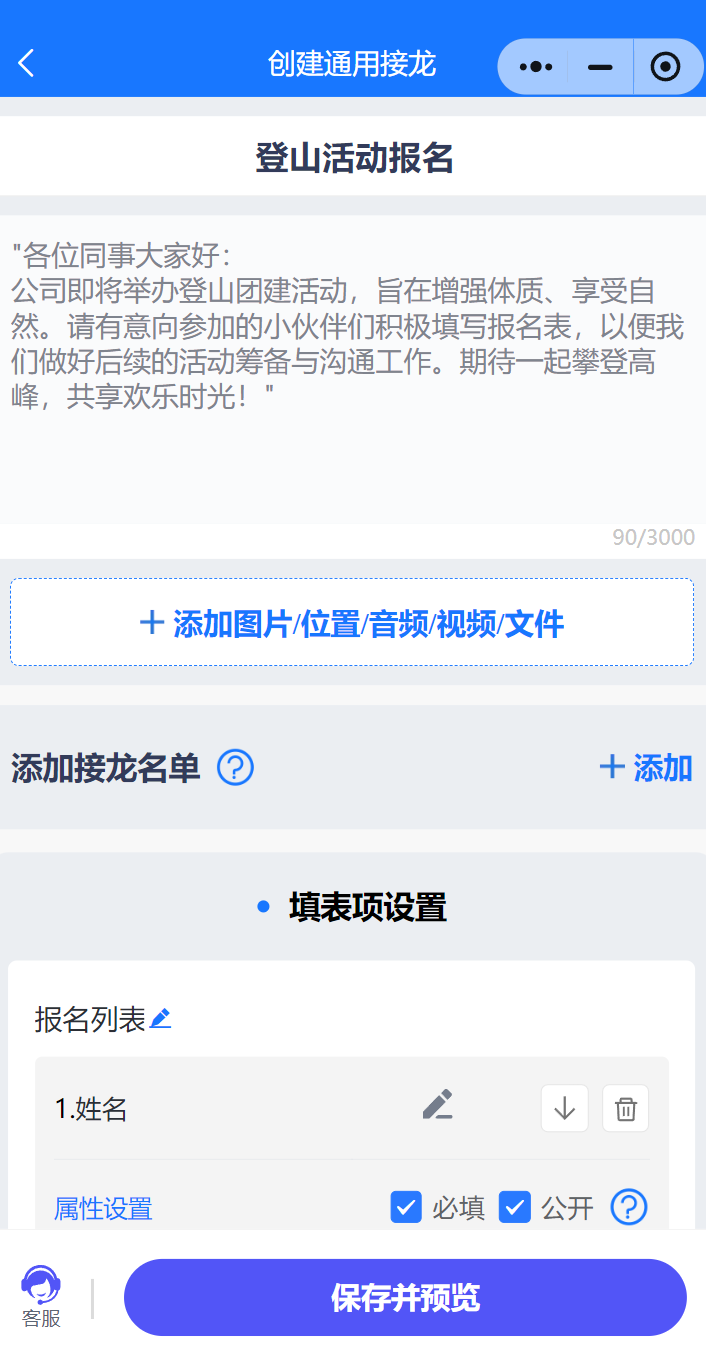Image resolution: width=706 pixels, height=1350 pixels.
Task: Edit the title 登山活动报名
Action: coord(353,158)
